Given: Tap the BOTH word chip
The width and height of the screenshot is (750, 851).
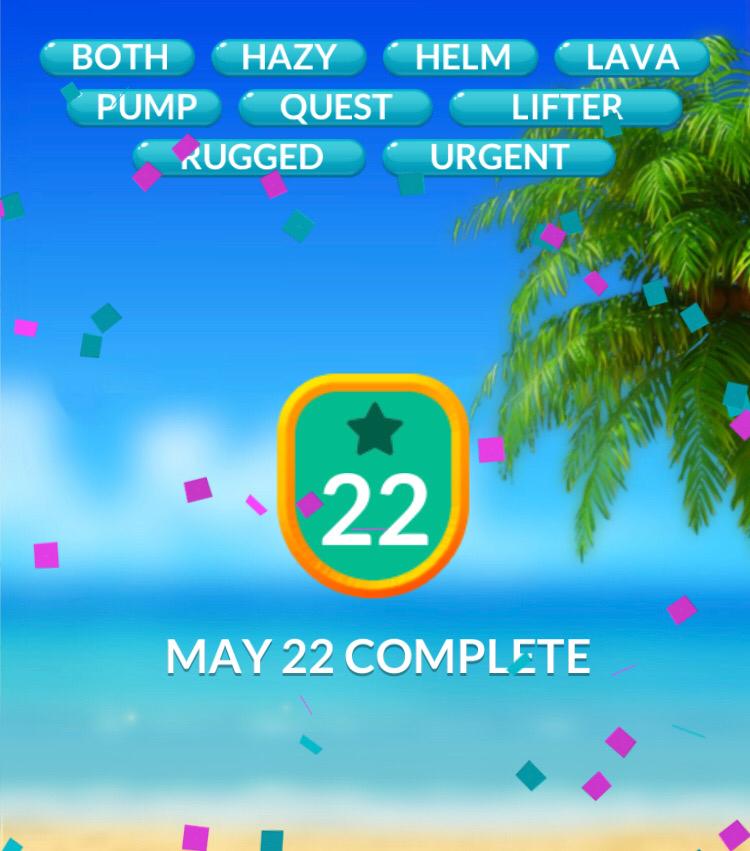Looking at the screenshot, I should click(117, 58).
